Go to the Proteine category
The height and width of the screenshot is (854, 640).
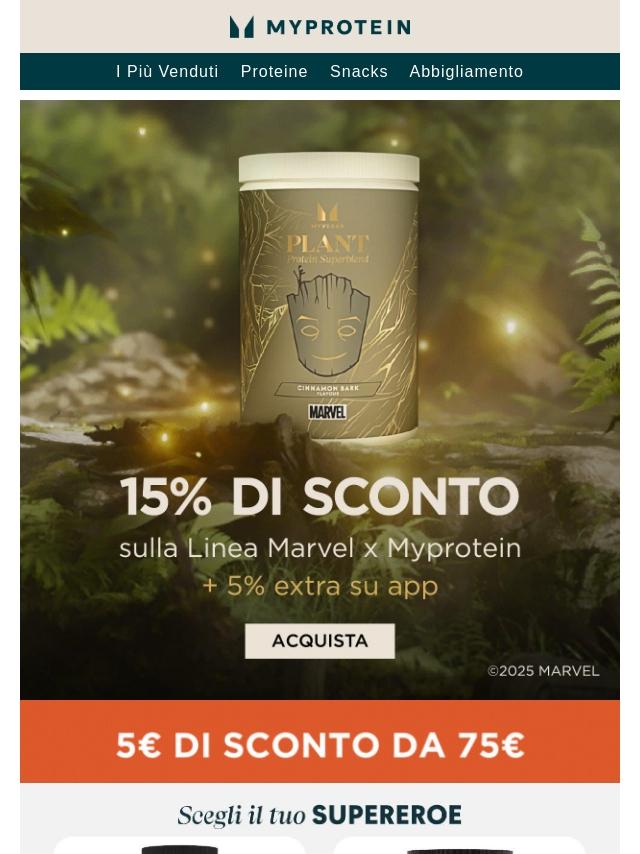(x=274, y=72)
